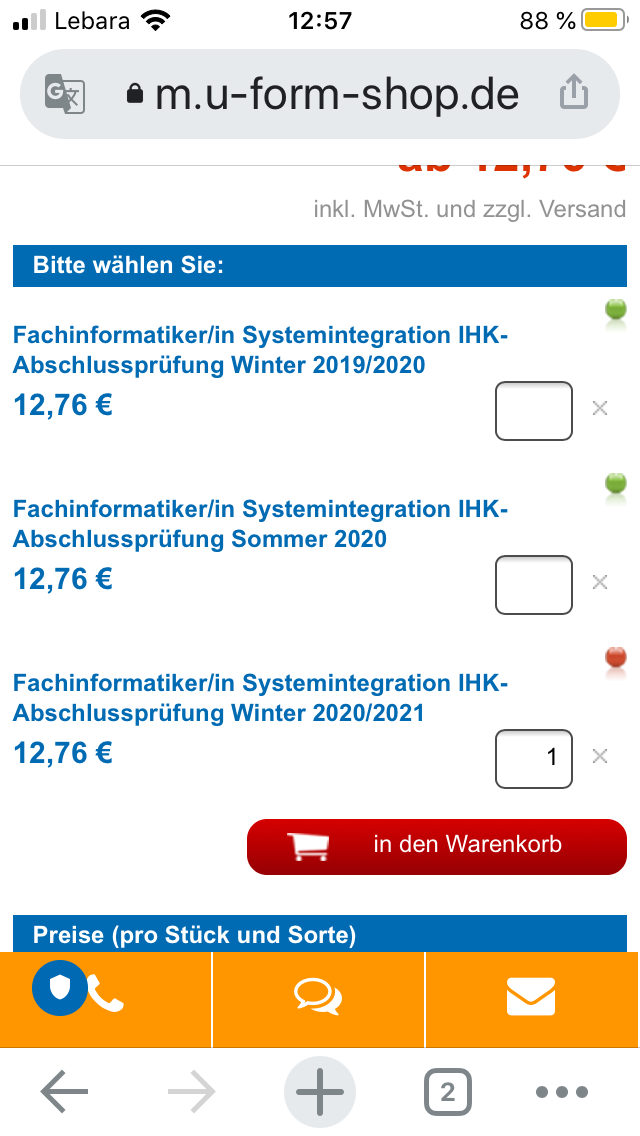Call the shop via the phone icon
This screenshot has height=1136, width=640.
106,993
